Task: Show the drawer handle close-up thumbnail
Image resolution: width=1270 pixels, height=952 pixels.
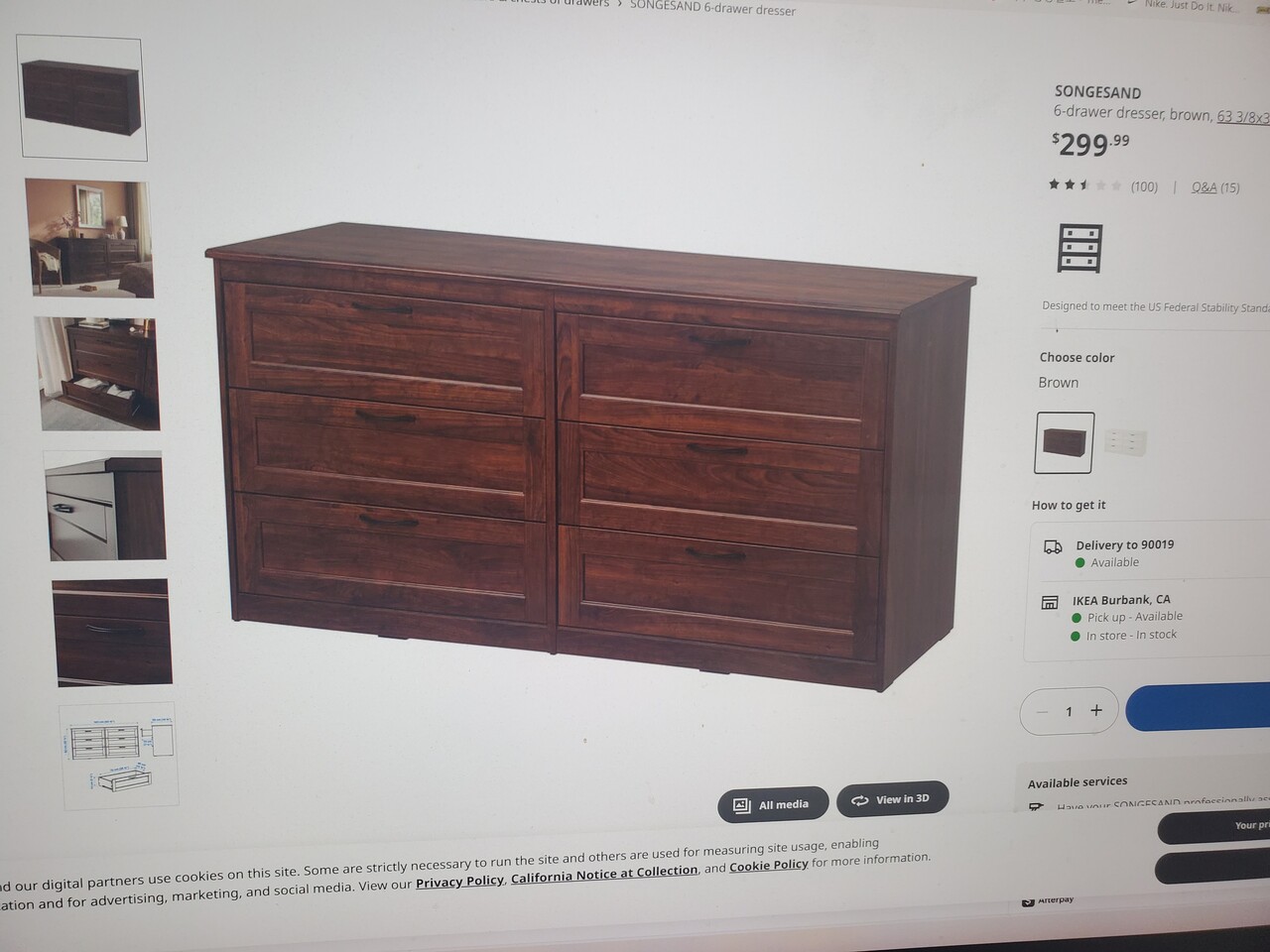Action: [x=105, y=506]
